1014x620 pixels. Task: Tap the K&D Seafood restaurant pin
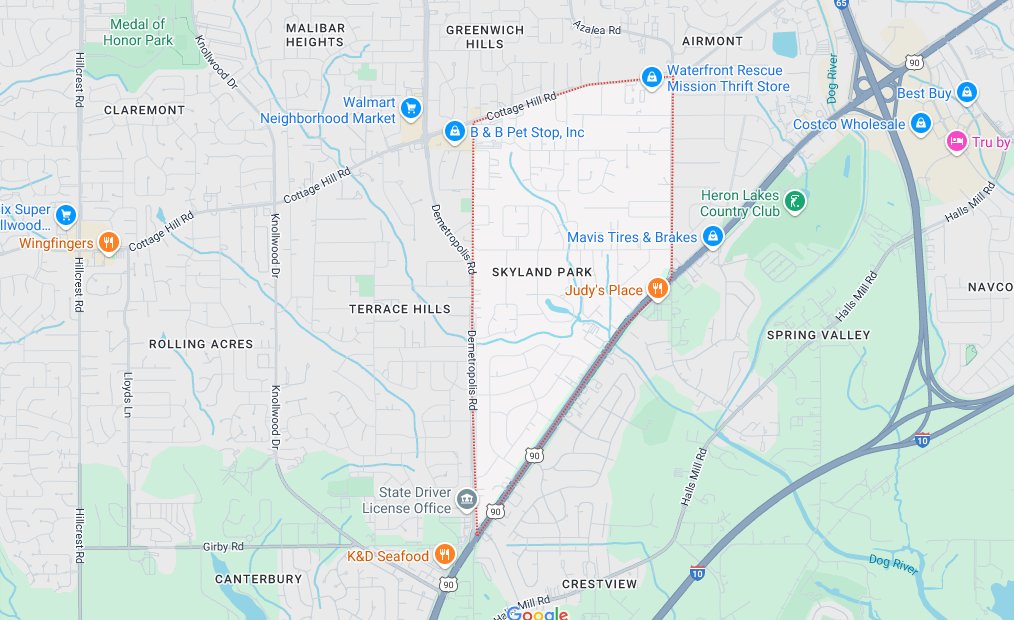click(x=445, y=555)
